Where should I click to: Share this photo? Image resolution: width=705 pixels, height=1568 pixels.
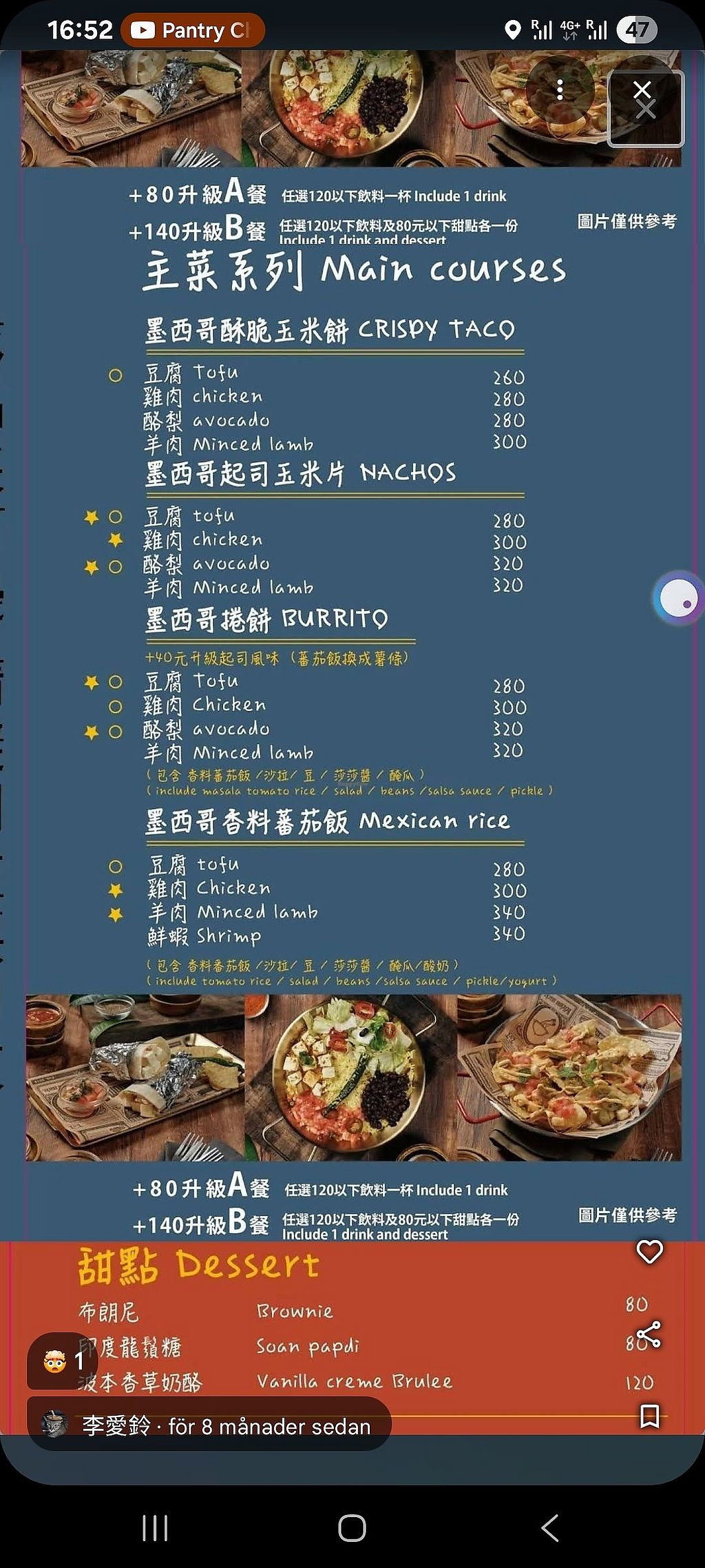click(649, 1334)
